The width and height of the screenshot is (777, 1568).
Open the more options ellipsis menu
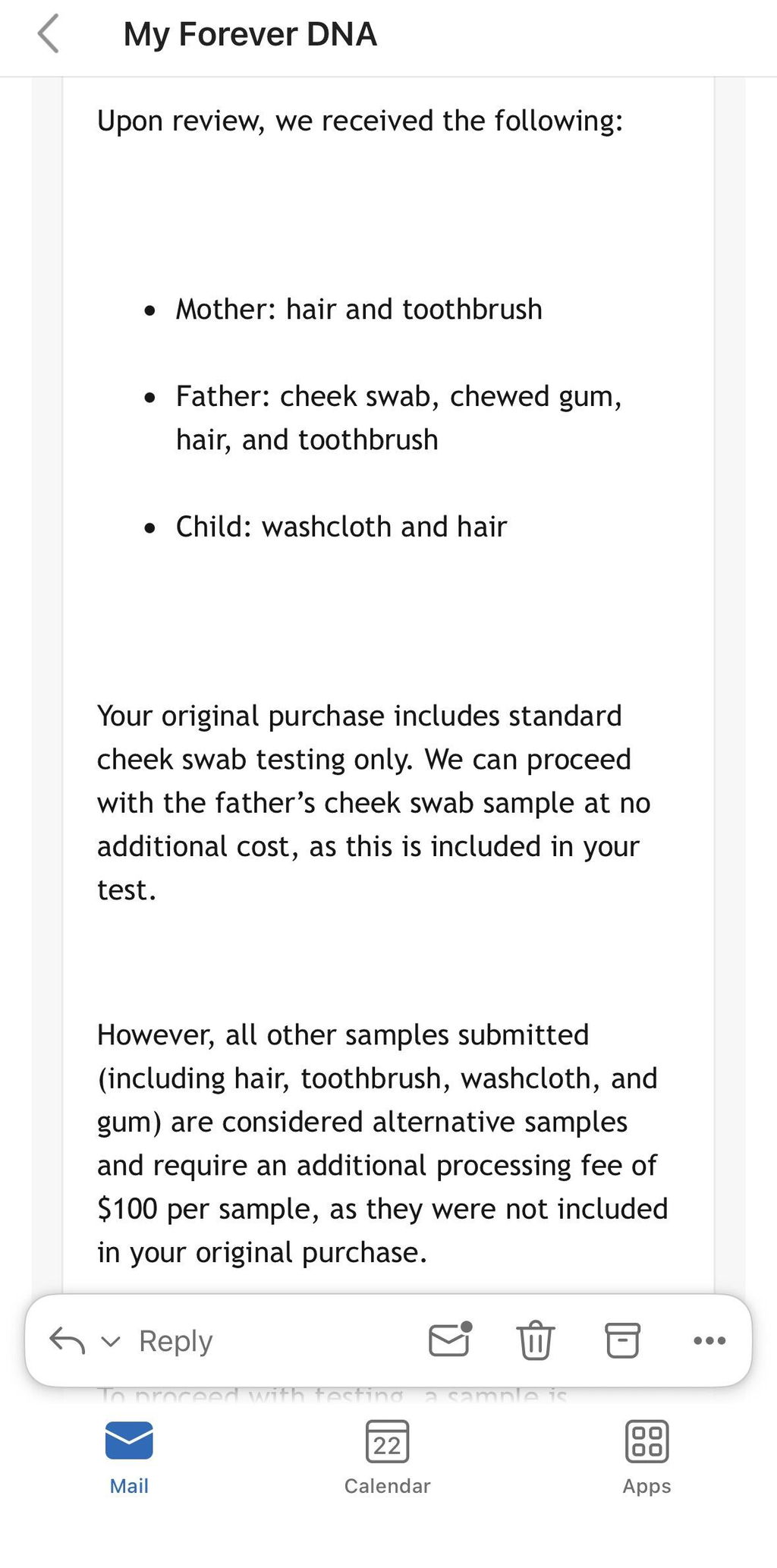(x=709, y=1341)
